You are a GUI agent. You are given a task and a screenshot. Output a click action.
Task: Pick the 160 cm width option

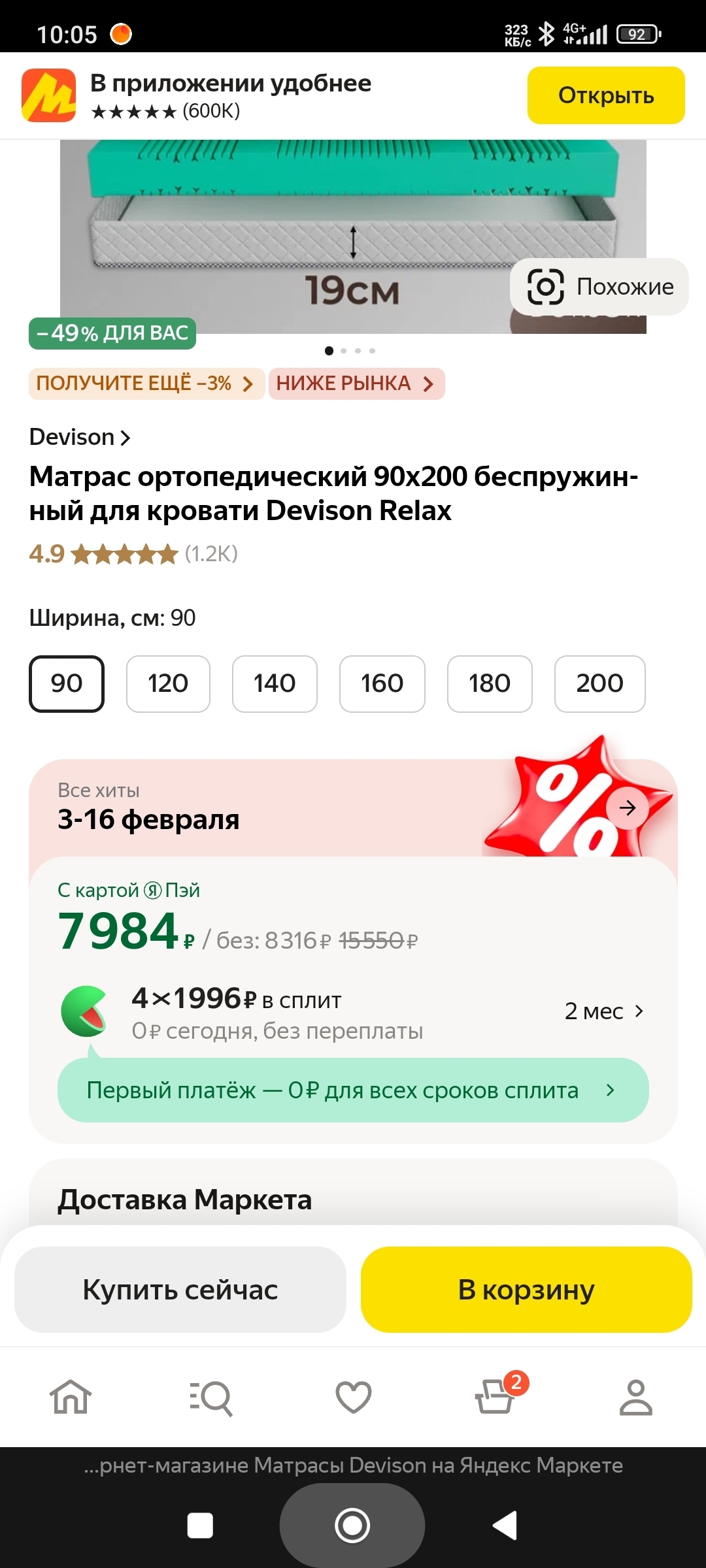pos(382,683)
